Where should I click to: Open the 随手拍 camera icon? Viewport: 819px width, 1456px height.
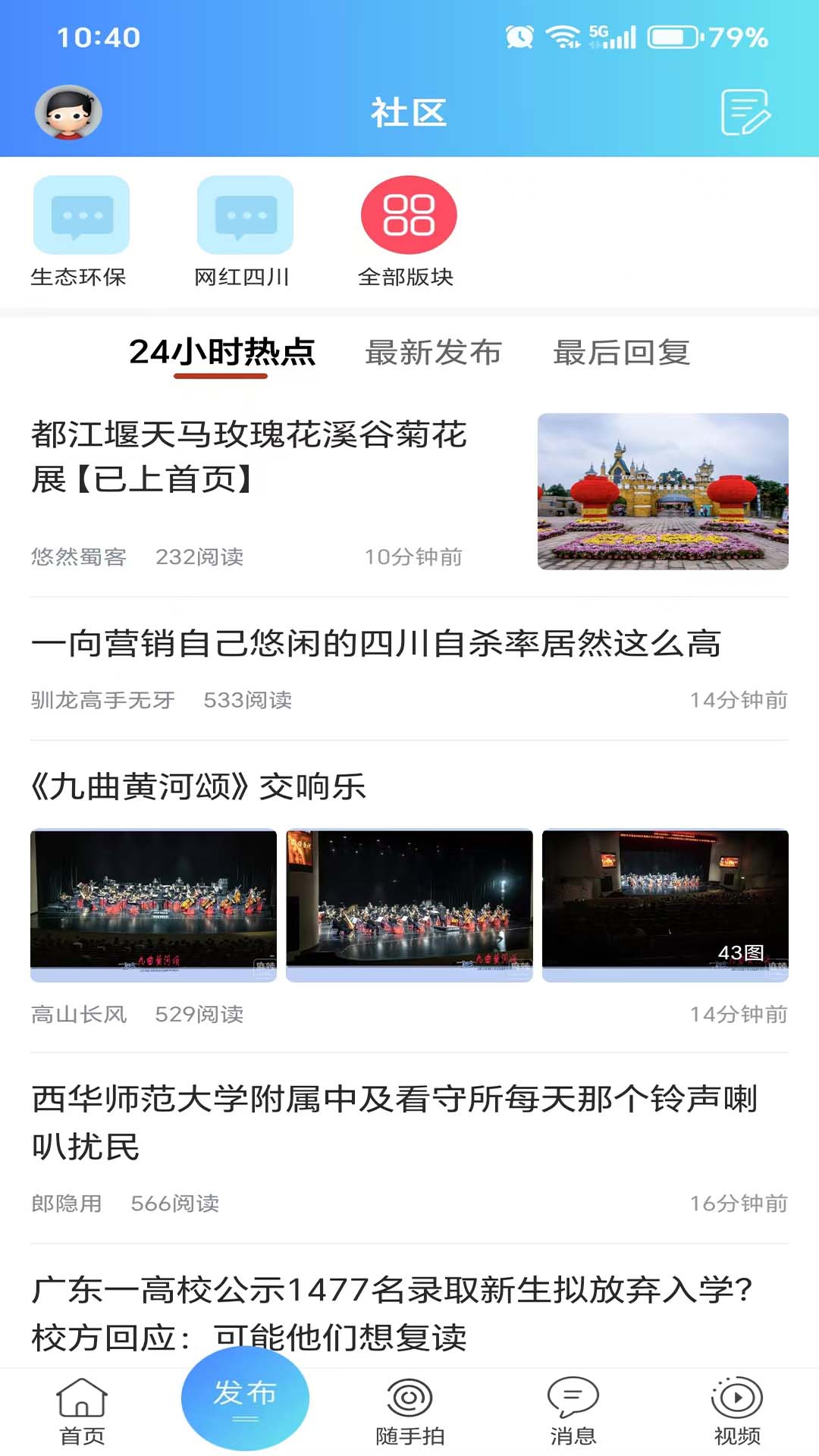pos(409,1410)
